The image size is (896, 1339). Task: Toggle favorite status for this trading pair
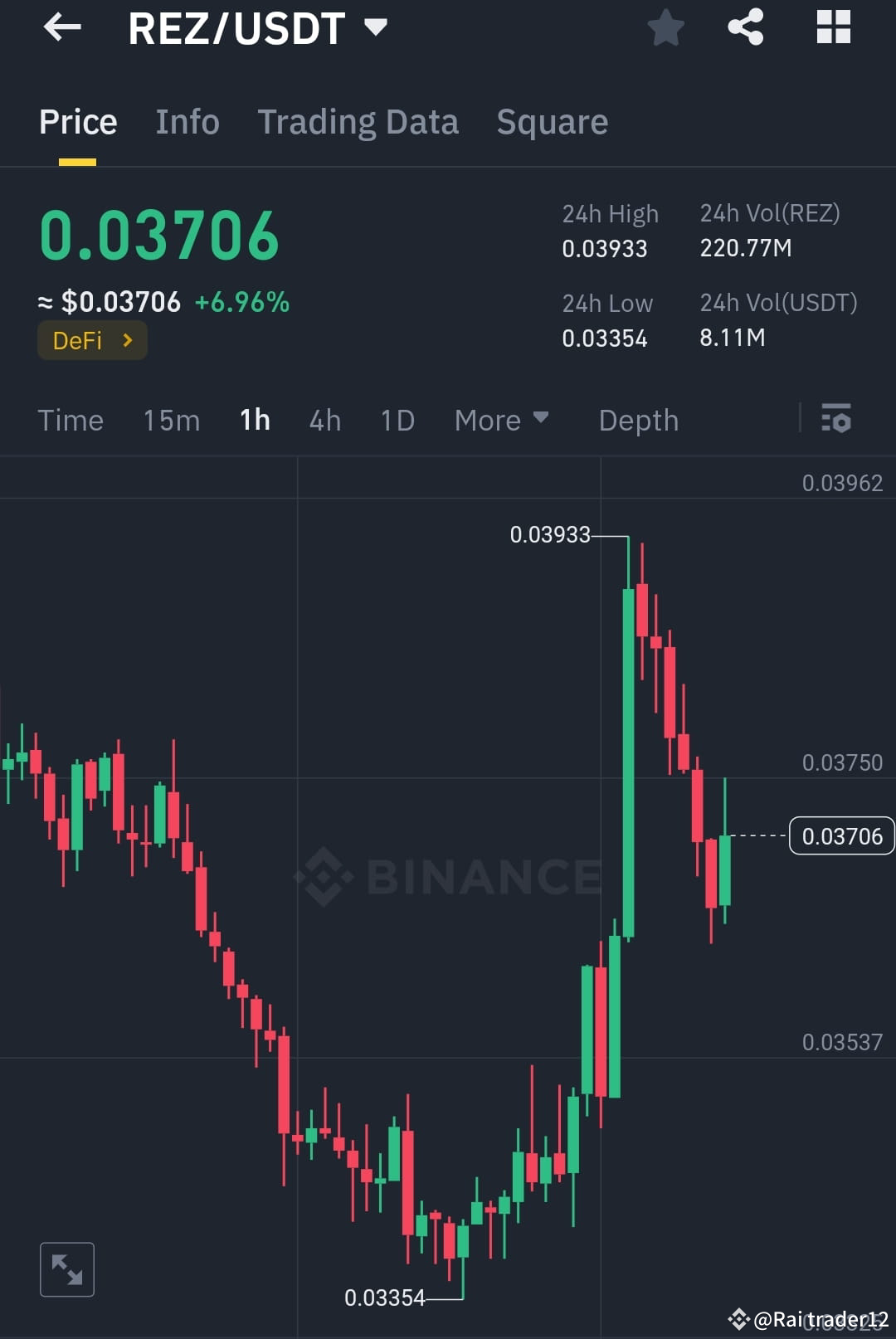[x=666, y=27]
